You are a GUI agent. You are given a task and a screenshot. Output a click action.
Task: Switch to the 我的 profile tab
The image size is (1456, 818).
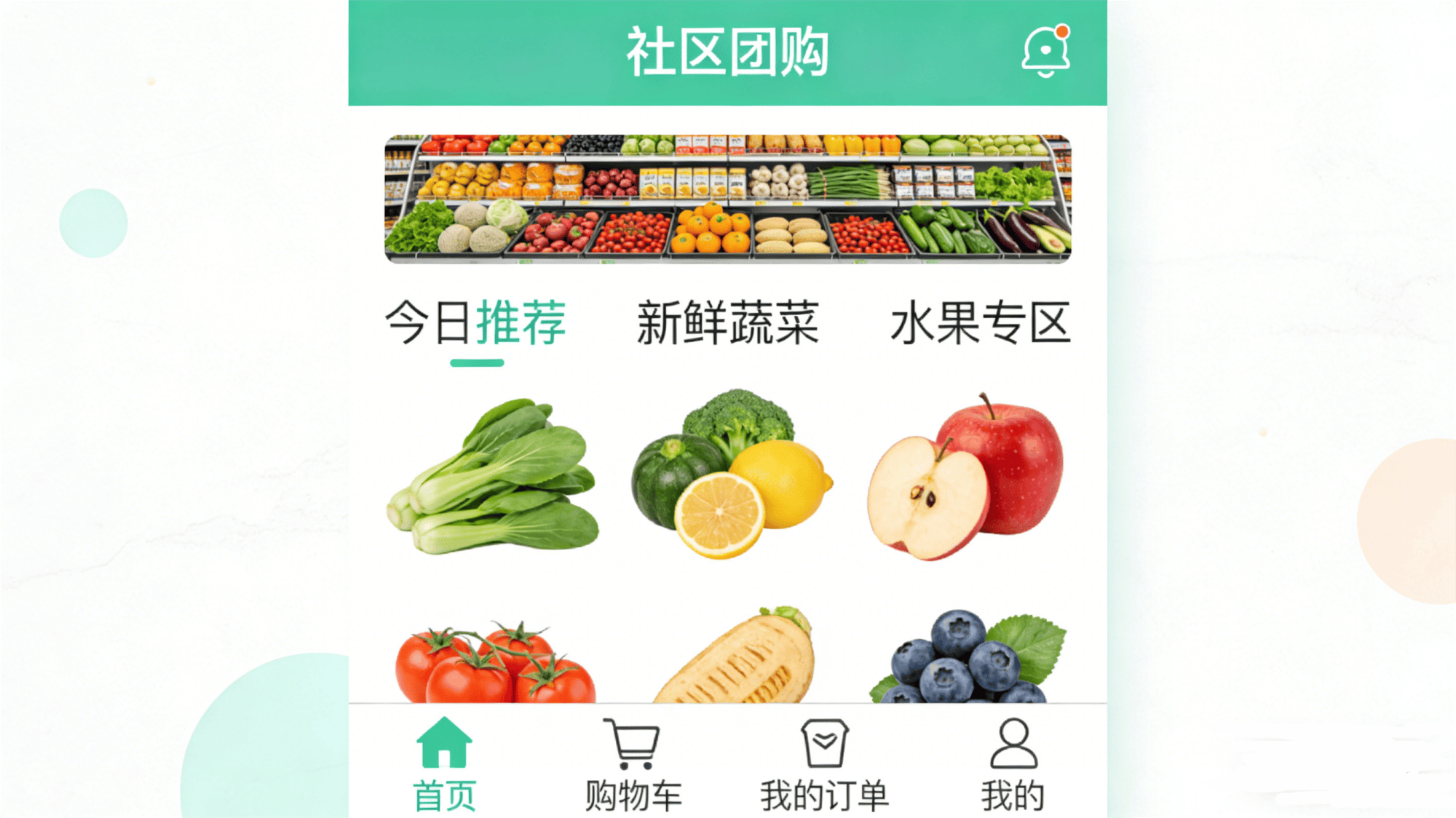point(1013,764)
